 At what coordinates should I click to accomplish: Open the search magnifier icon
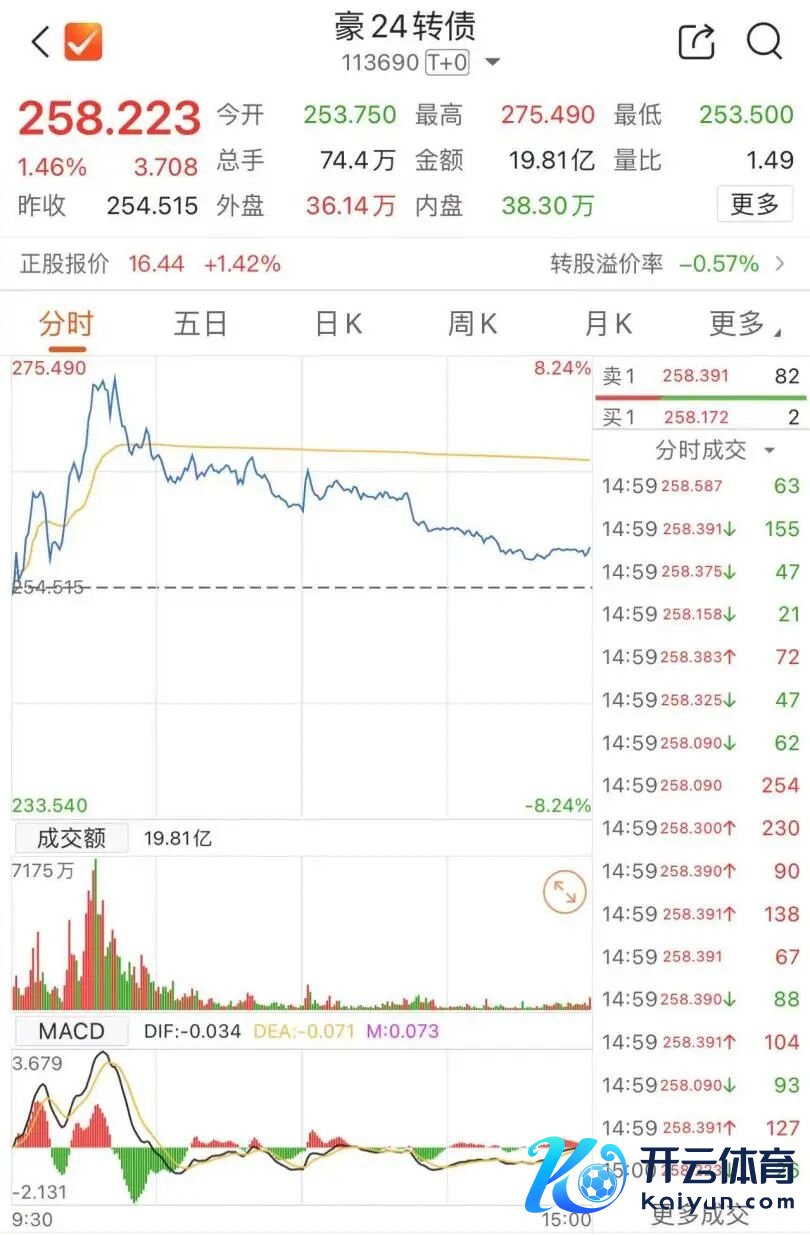[764, 42]
